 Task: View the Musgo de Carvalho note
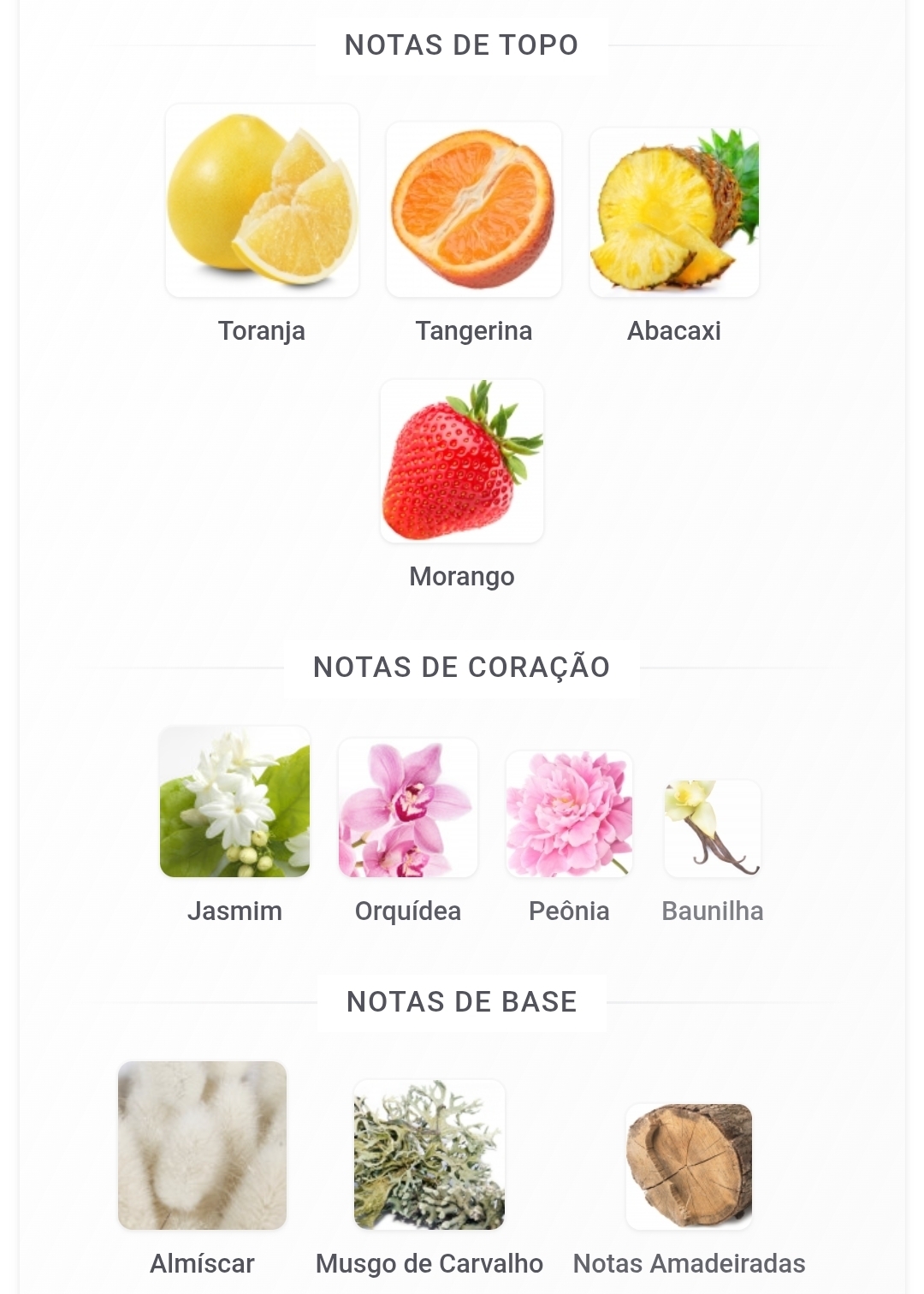click(429, 1155)
